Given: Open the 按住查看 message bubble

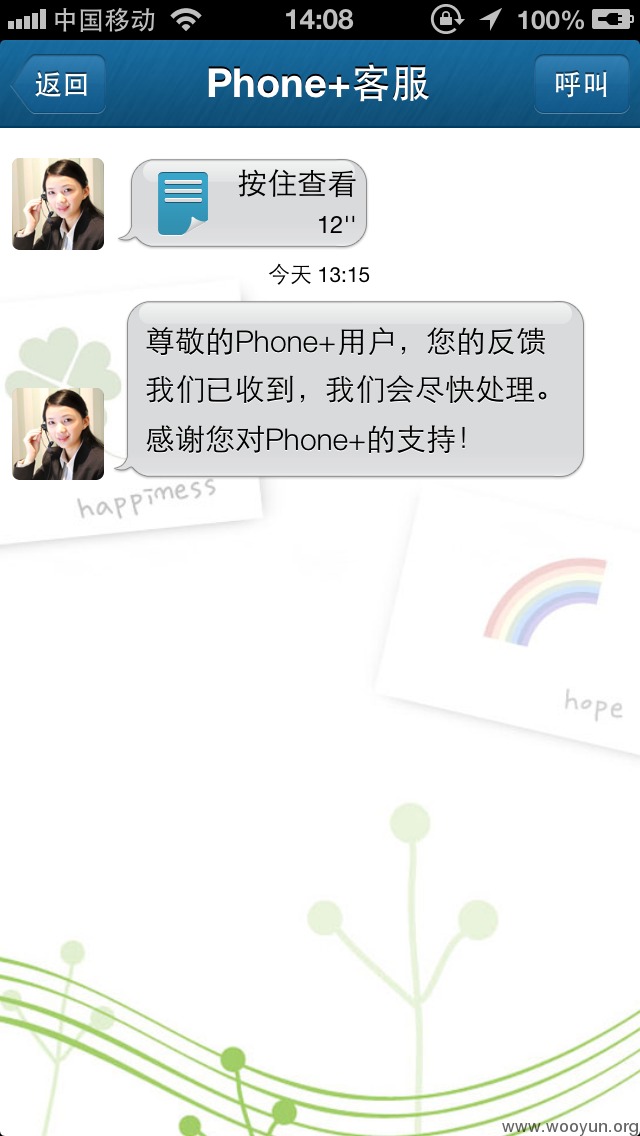Looking at the screenshot, I should coord(244,203).
